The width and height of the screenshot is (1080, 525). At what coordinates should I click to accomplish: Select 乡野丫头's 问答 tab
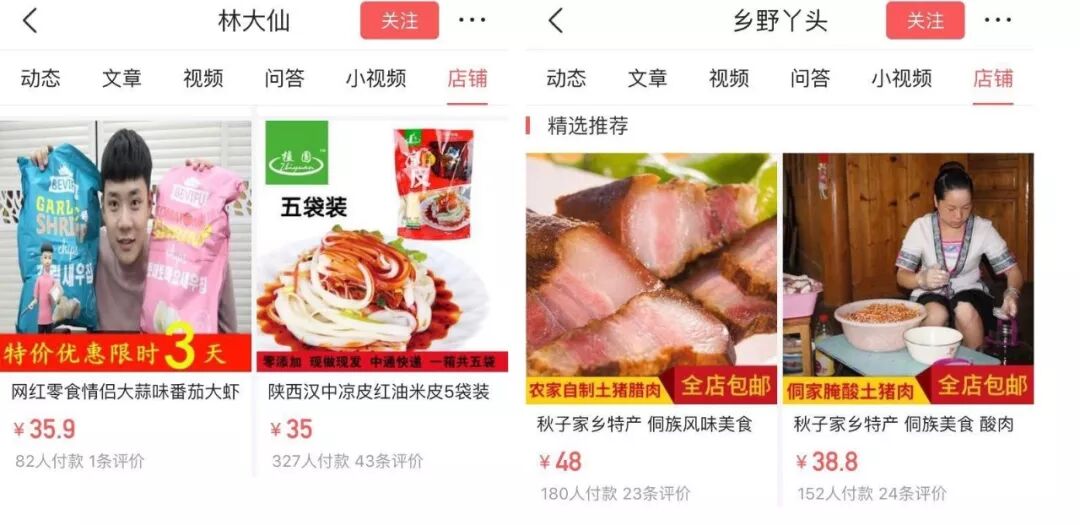click(x=810, y=78)
